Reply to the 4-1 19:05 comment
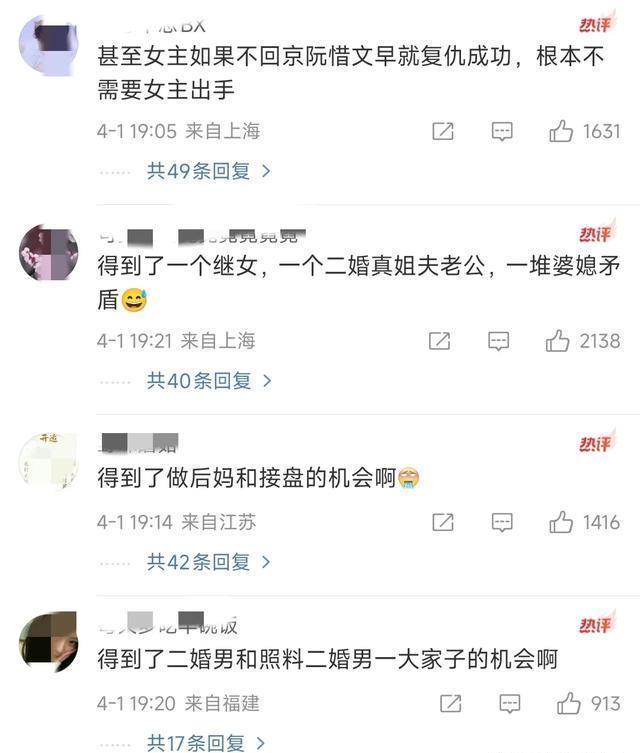 (502, 131)
